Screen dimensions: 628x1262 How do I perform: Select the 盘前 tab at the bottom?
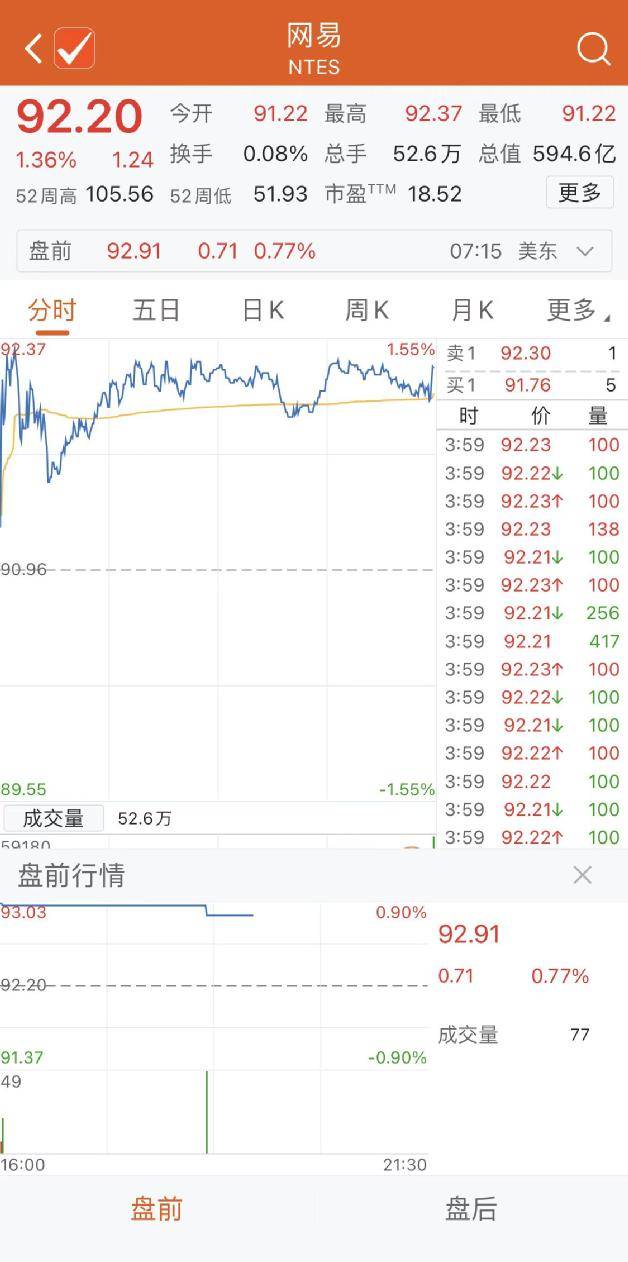click(x=157, y=1209)
